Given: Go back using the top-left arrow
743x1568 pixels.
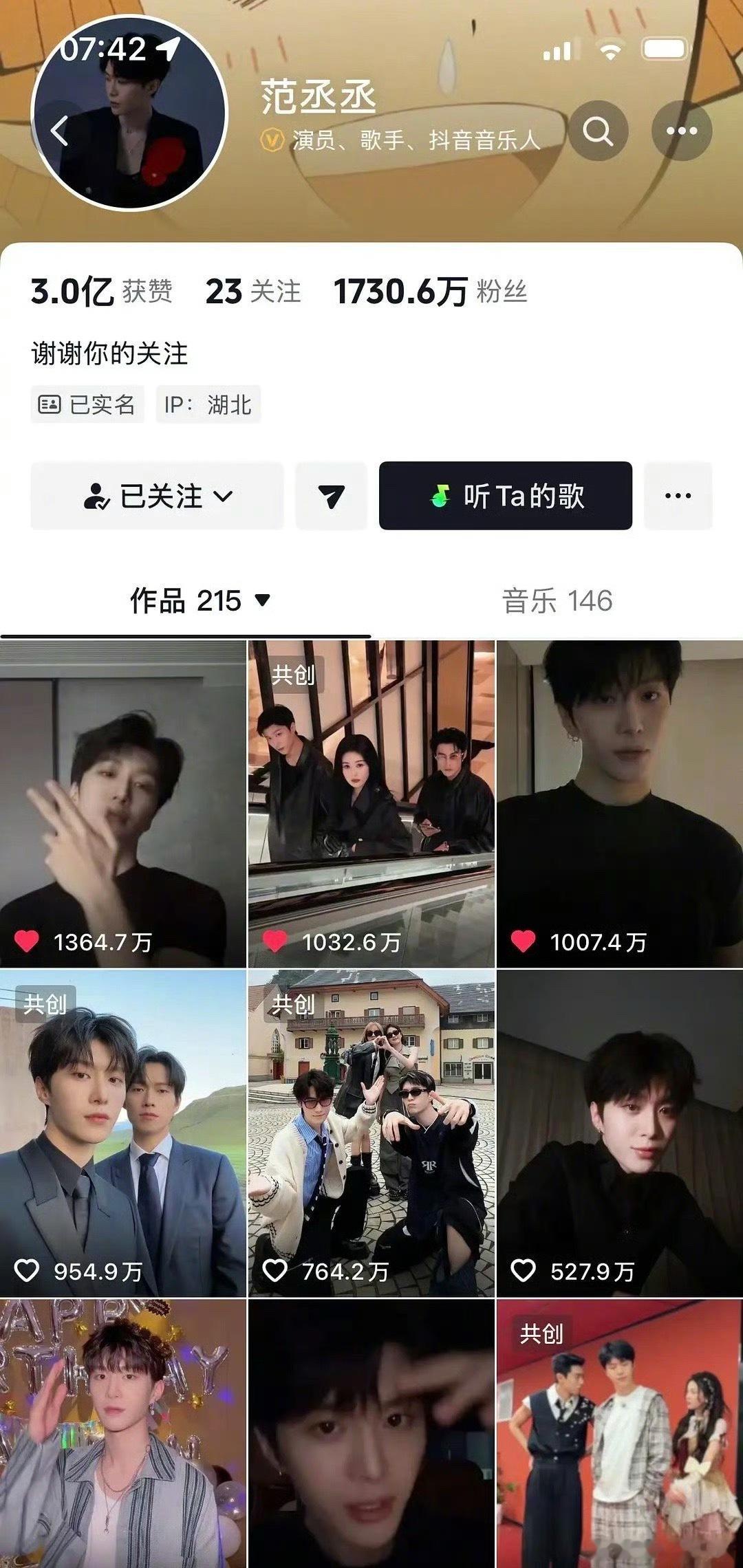Looking at the screenshot, I should pyautogui.click(x=60, y=131).
